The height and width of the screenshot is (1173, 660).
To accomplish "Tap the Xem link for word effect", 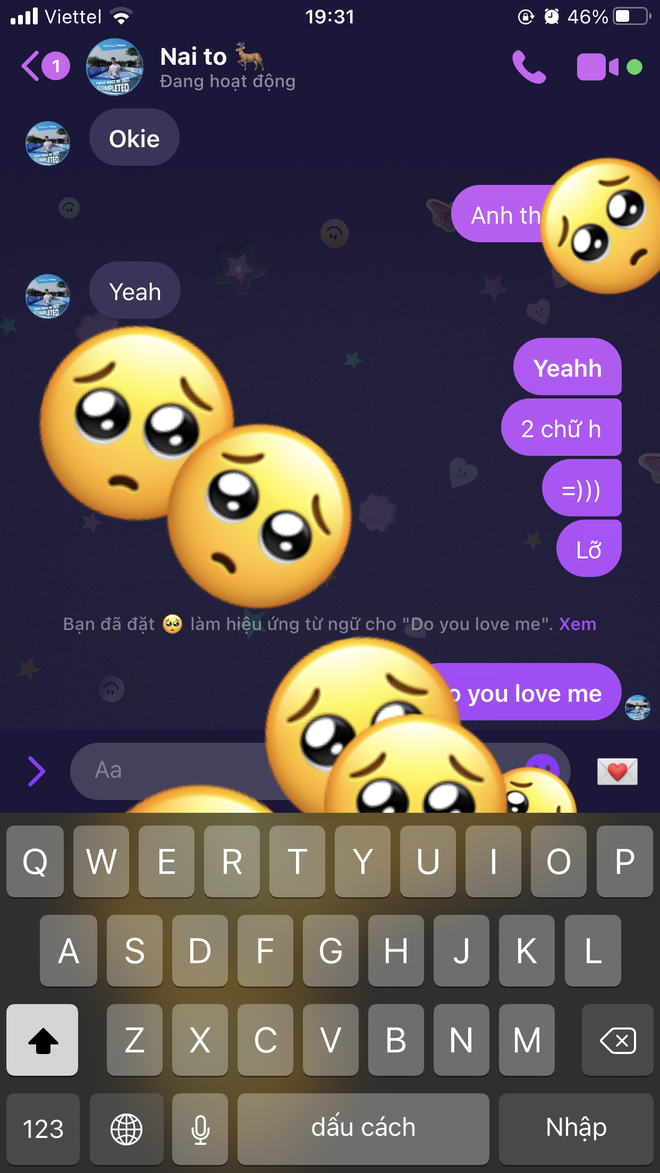I will tap(577, 624).
